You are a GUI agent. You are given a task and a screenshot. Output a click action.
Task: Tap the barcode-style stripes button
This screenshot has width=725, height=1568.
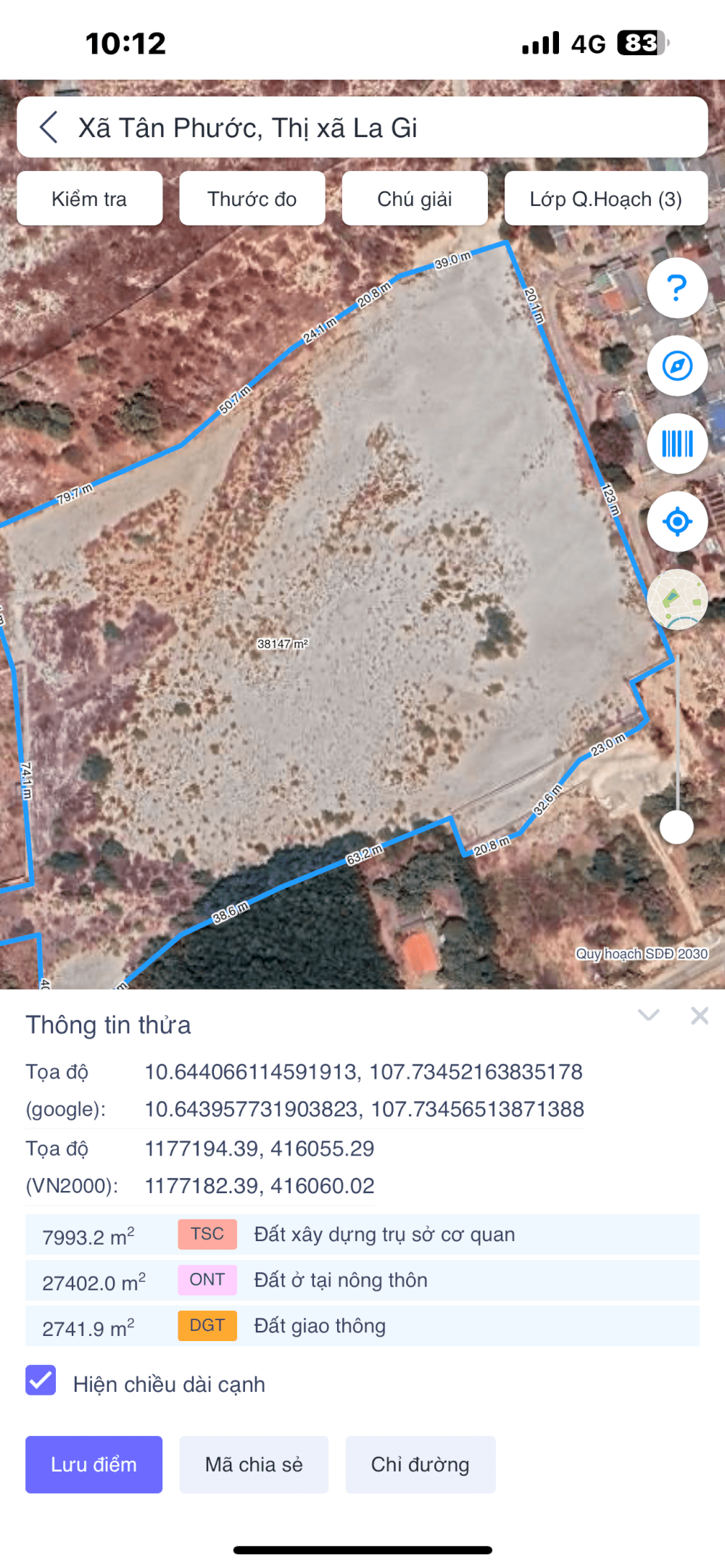(677, 444)
